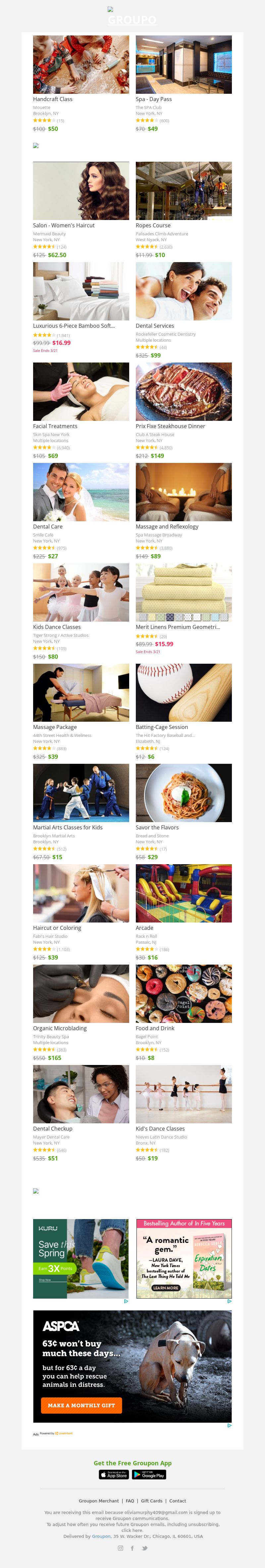This screenshot has width=265, height=1568.
Task: Open the Gift Cards link
Action: [152, 1501]
